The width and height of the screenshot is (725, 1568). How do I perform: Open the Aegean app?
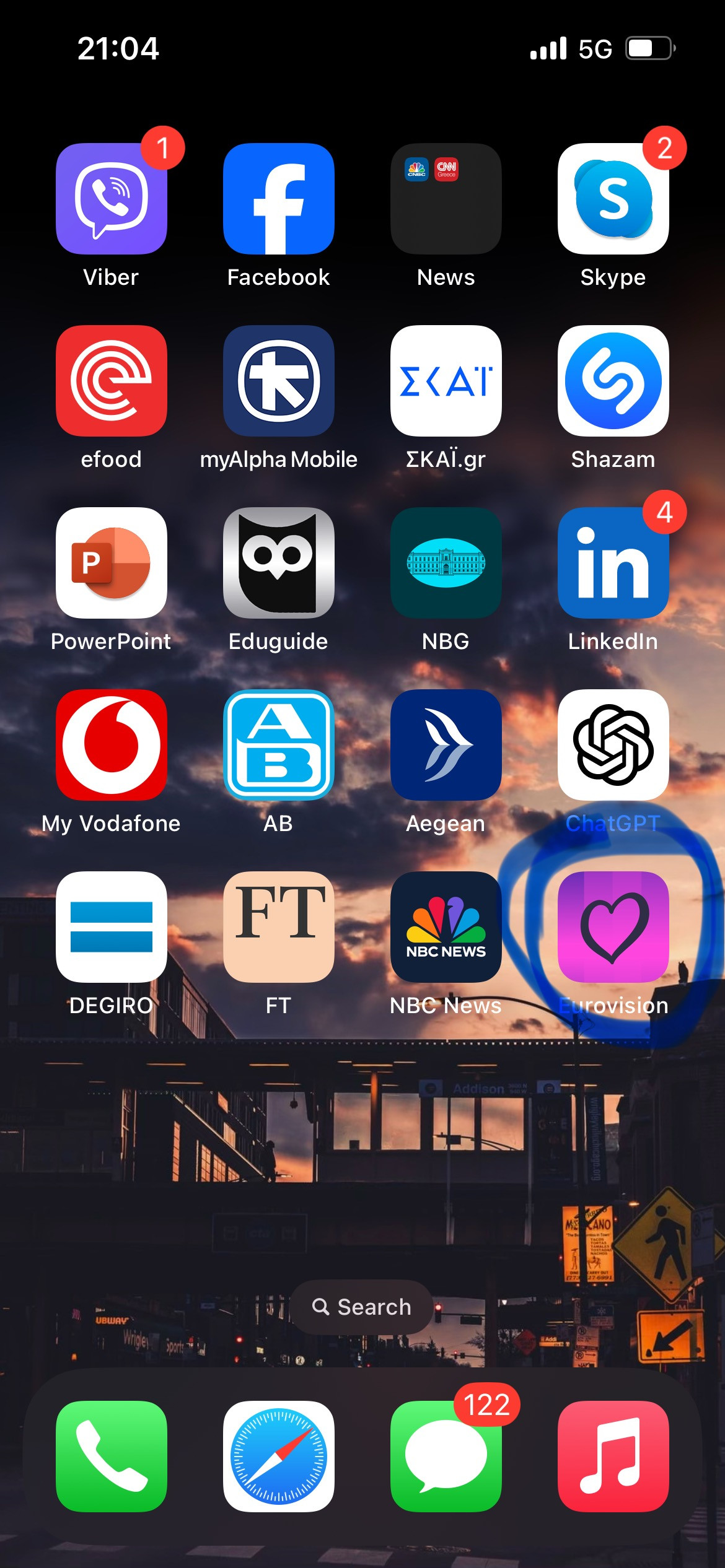pos(446,745)
